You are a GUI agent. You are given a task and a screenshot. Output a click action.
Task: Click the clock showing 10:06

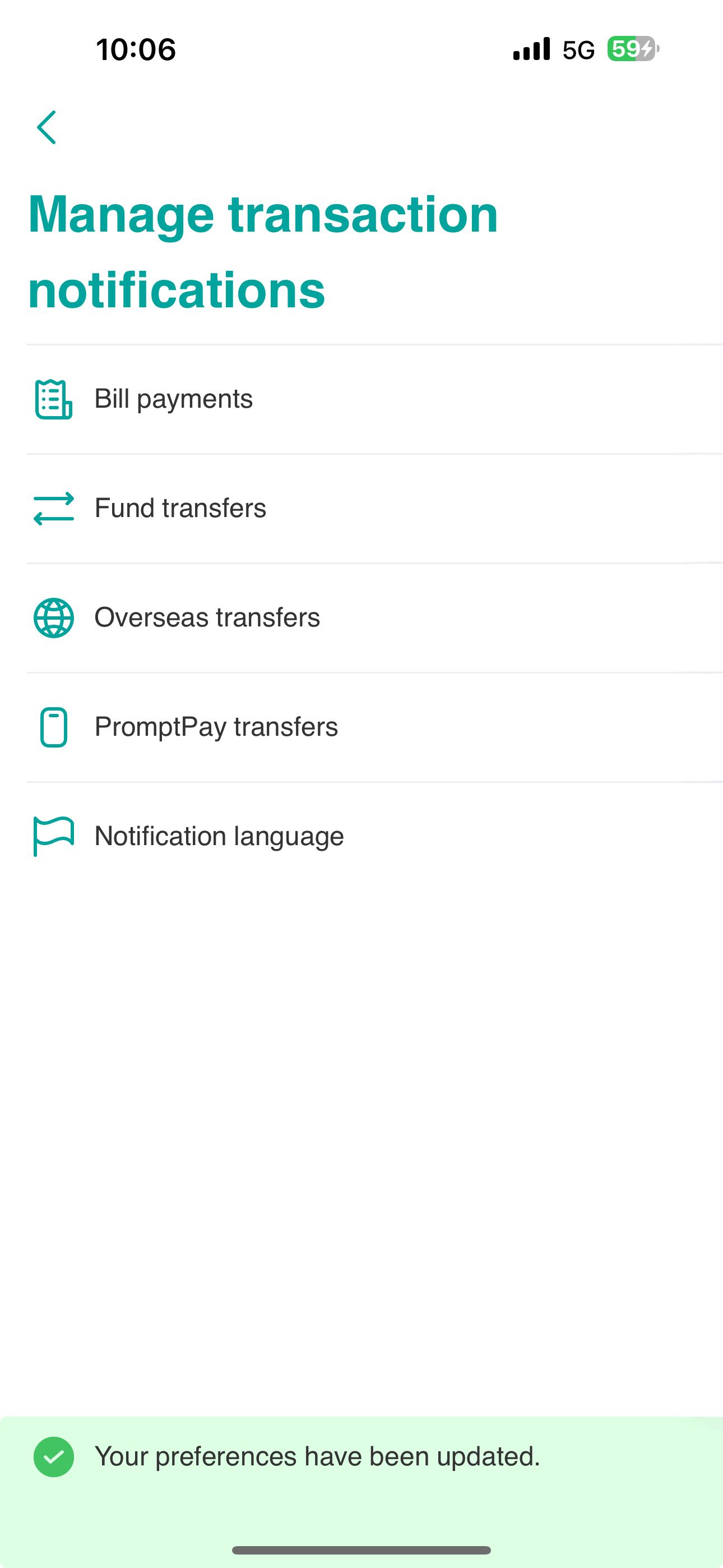pyautogui.click(x=135, y=49)
